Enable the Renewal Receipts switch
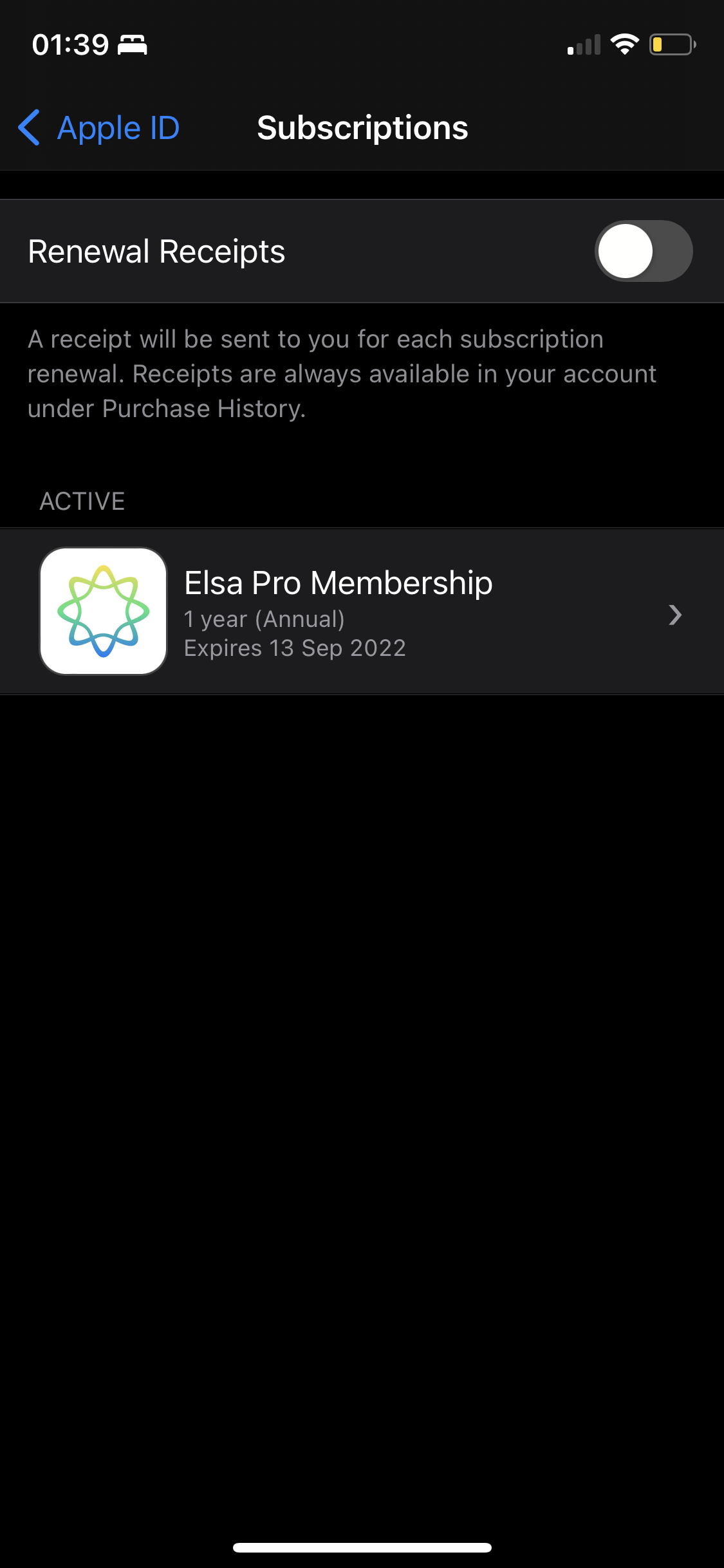This screenshot has height=1568, width=724. pos(642,251)
